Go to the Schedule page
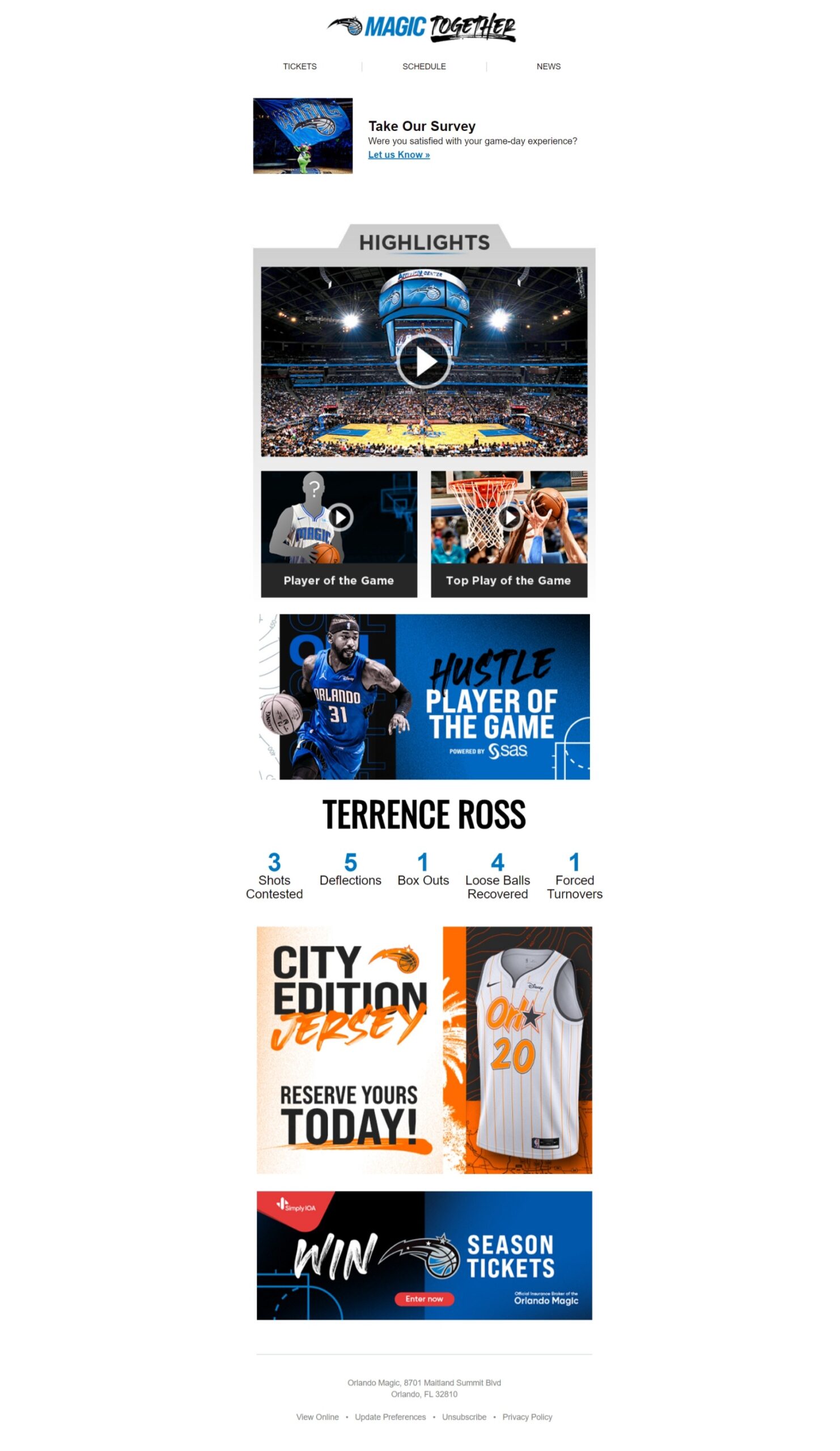 pos(424,66)
